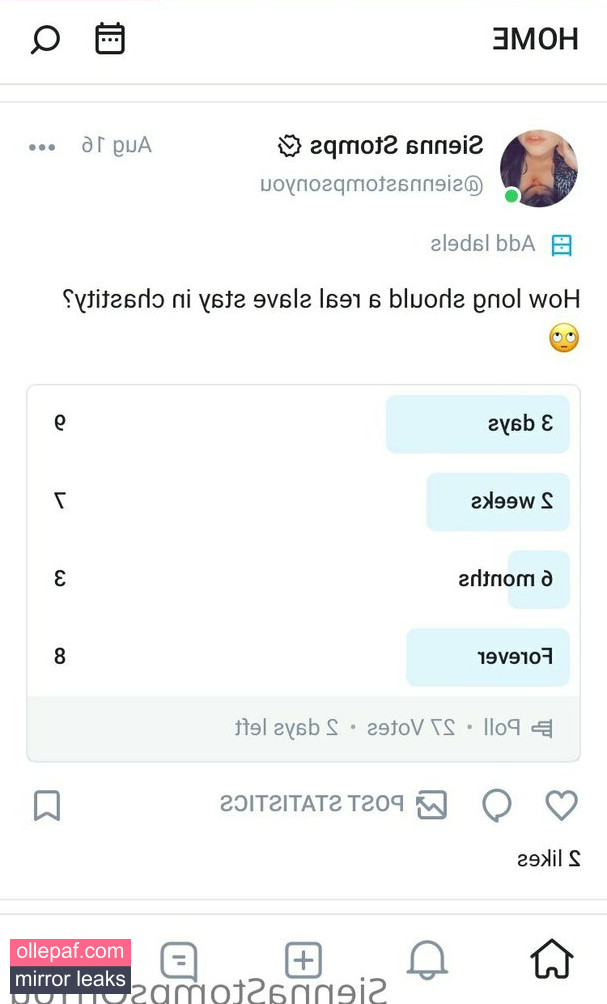View Post Statistics
This screenshot has width=607, height=1004.
tap(332, 804)
